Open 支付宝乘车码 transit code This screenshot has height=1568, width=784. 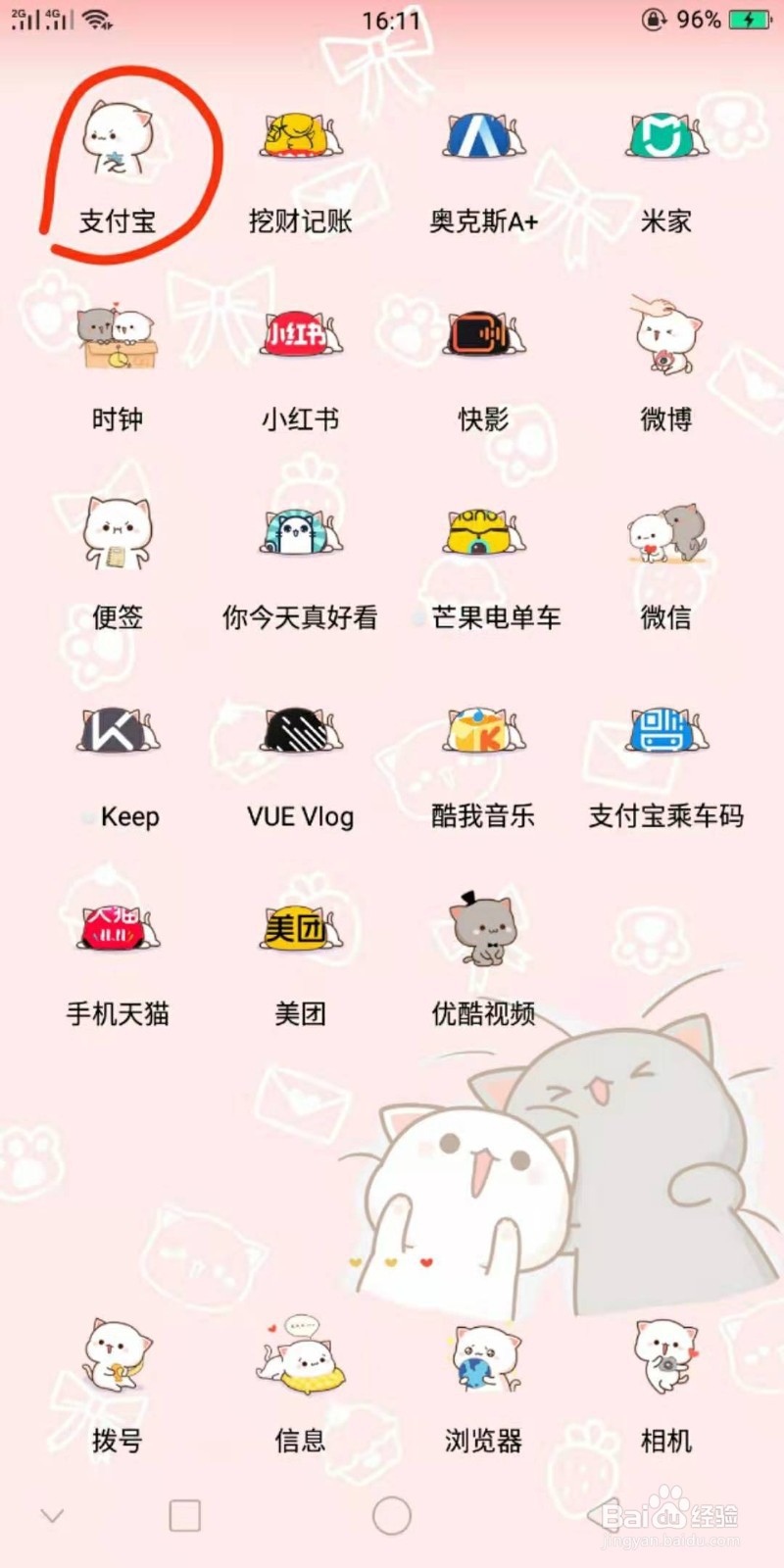(x=664, y=735)
